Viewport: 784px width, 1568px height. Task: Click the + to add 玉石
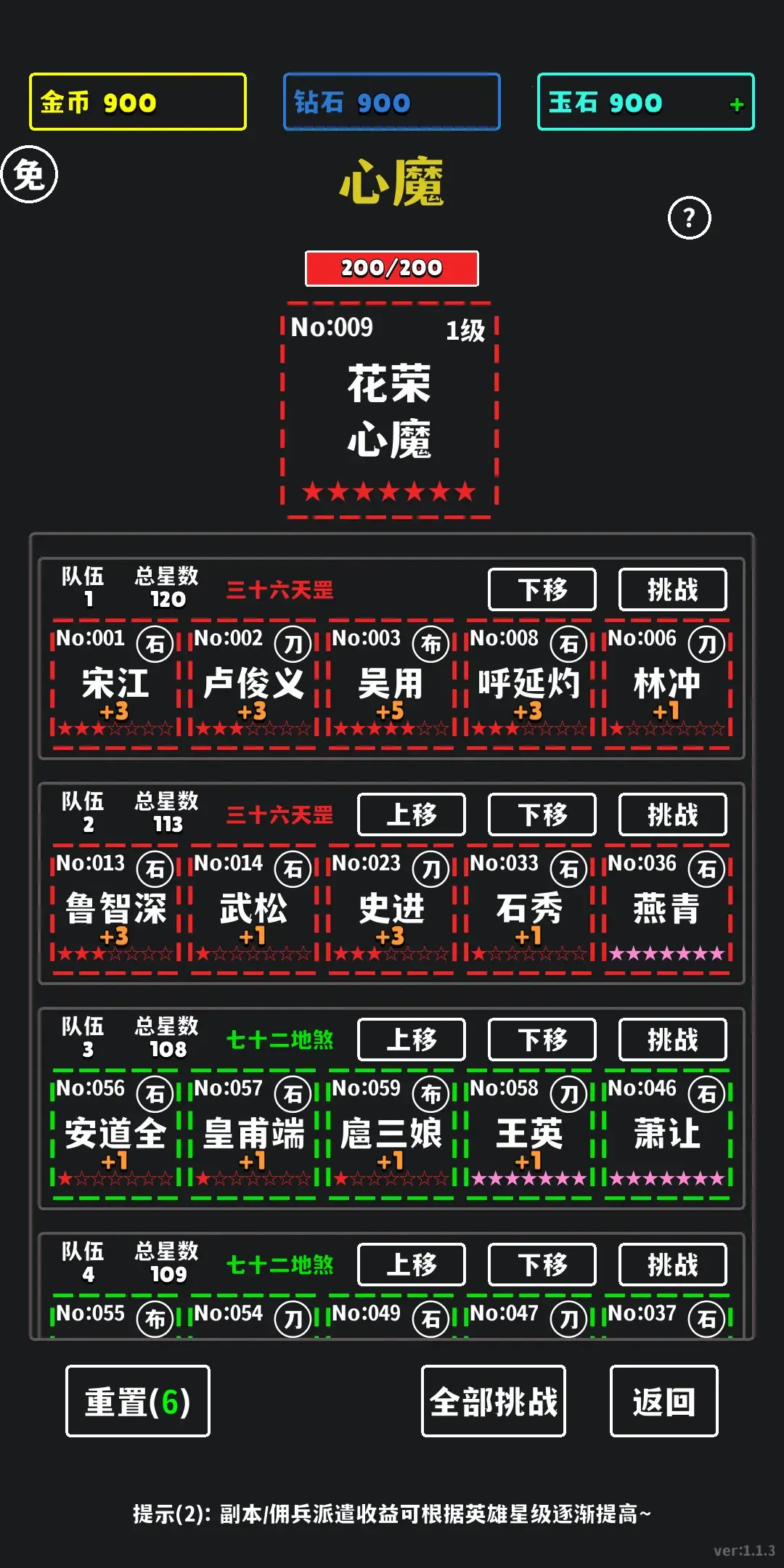pyautogui.click(x=736, y=104)
